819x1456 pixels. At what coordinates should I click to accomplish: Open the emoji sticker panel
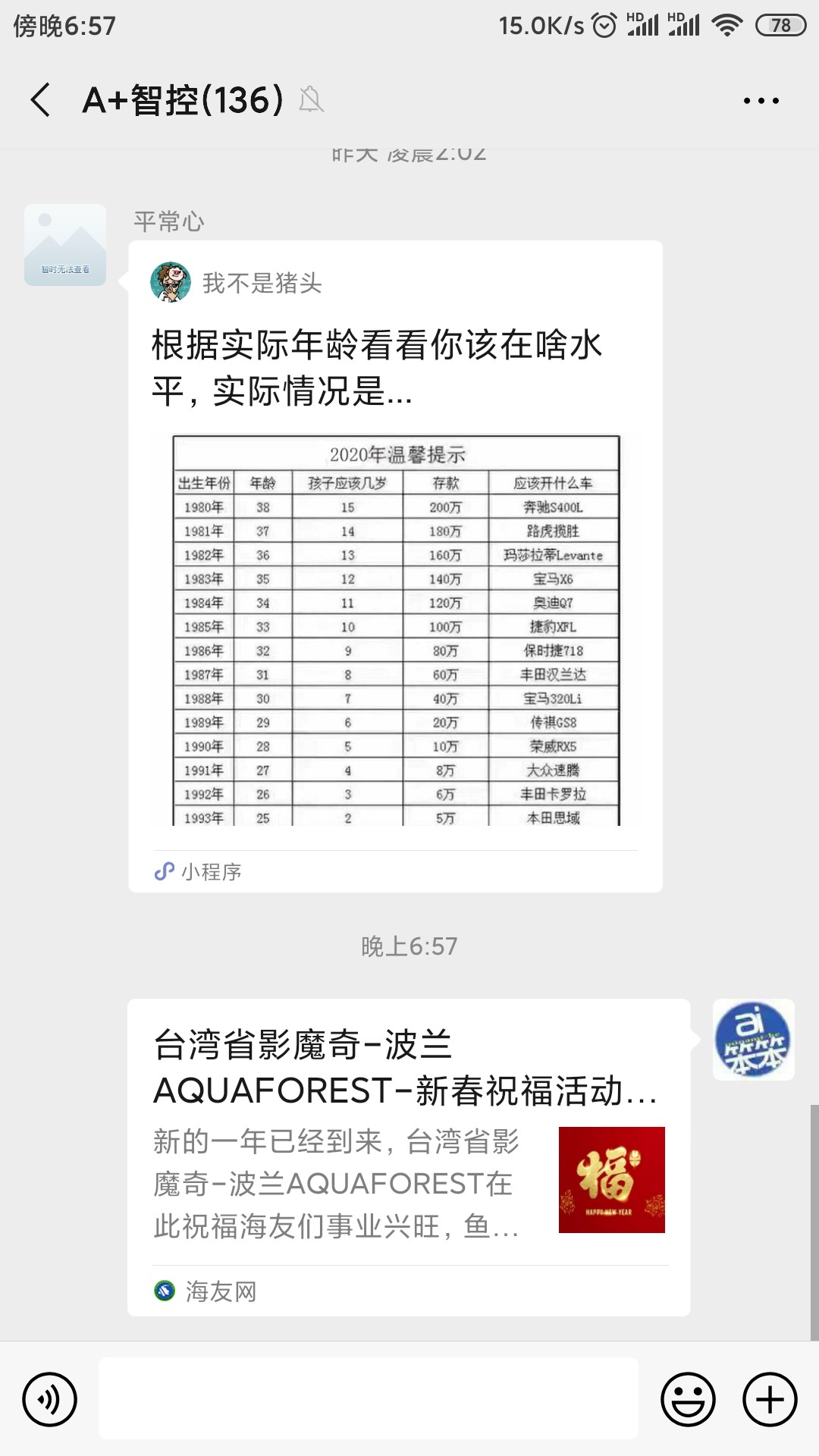(x=688, y=1399)
